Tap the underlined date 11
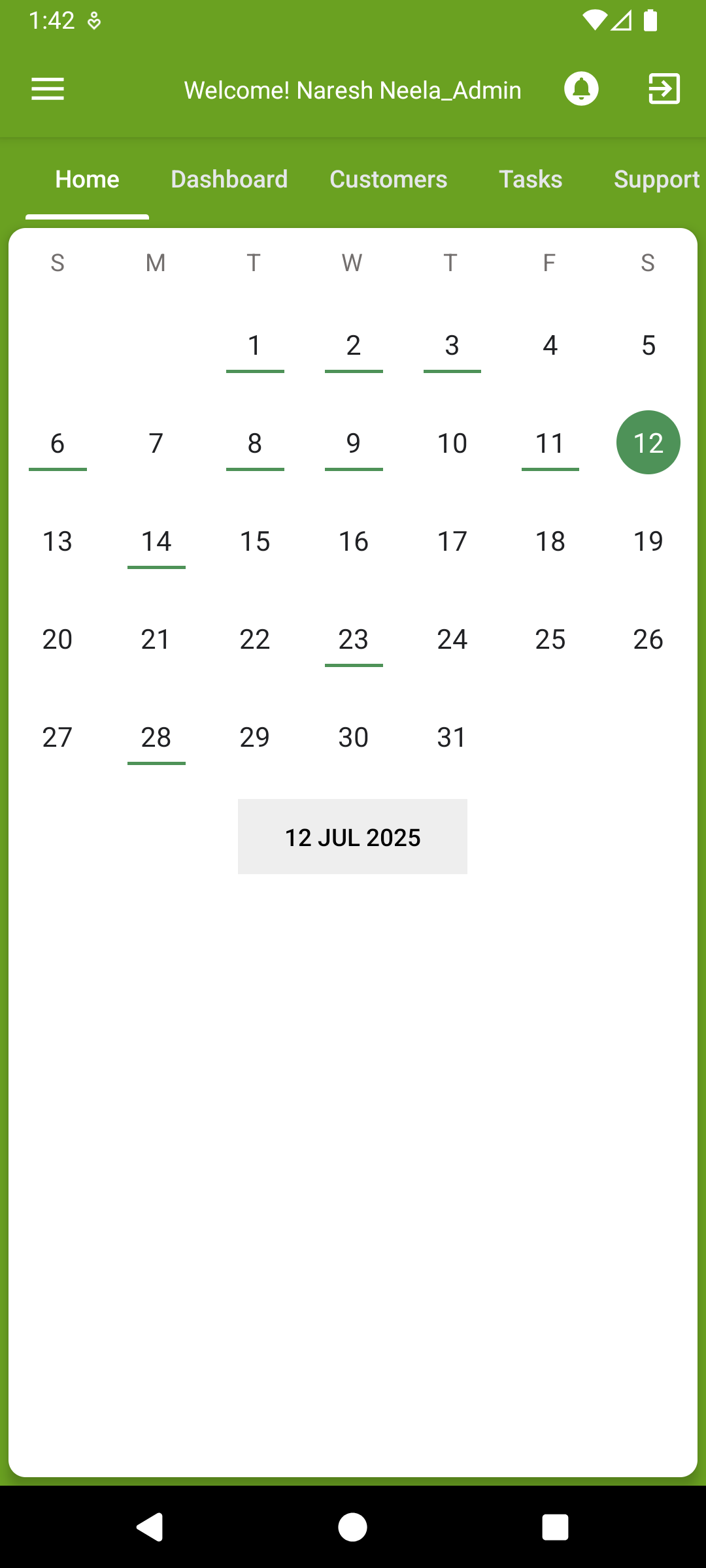 coord(550,442)
